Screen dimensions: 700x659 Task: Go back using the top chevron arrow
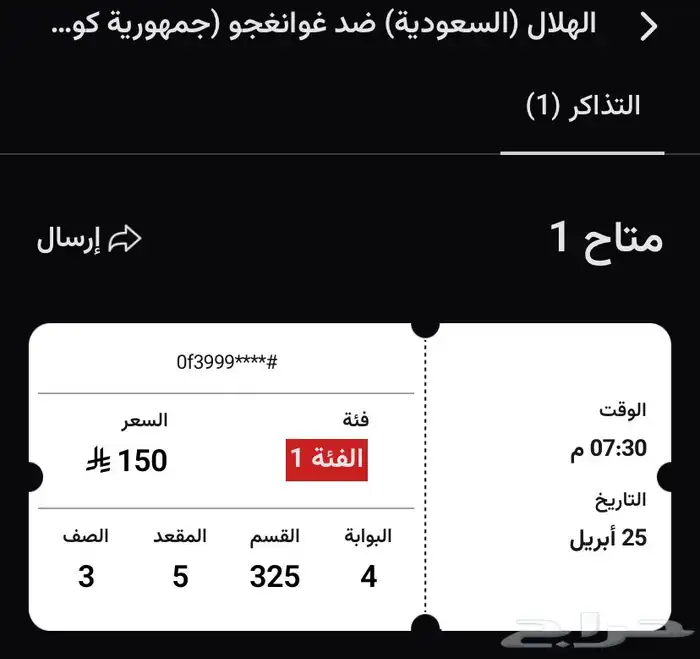(649, 28)
